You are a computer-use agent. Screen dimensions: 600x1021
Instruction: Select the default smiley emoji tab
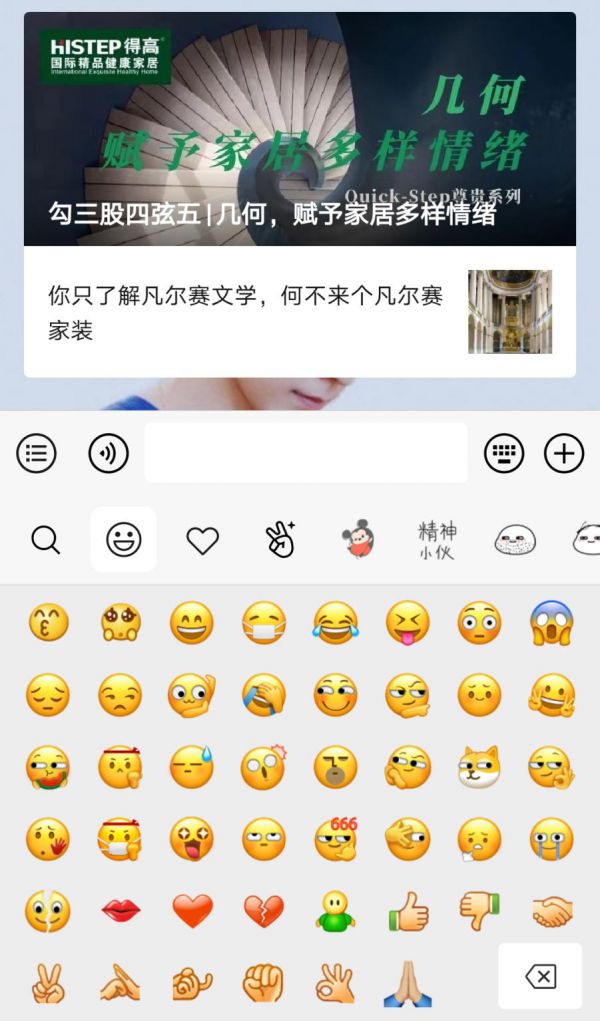pyautogui.click(x=124, y=540)
